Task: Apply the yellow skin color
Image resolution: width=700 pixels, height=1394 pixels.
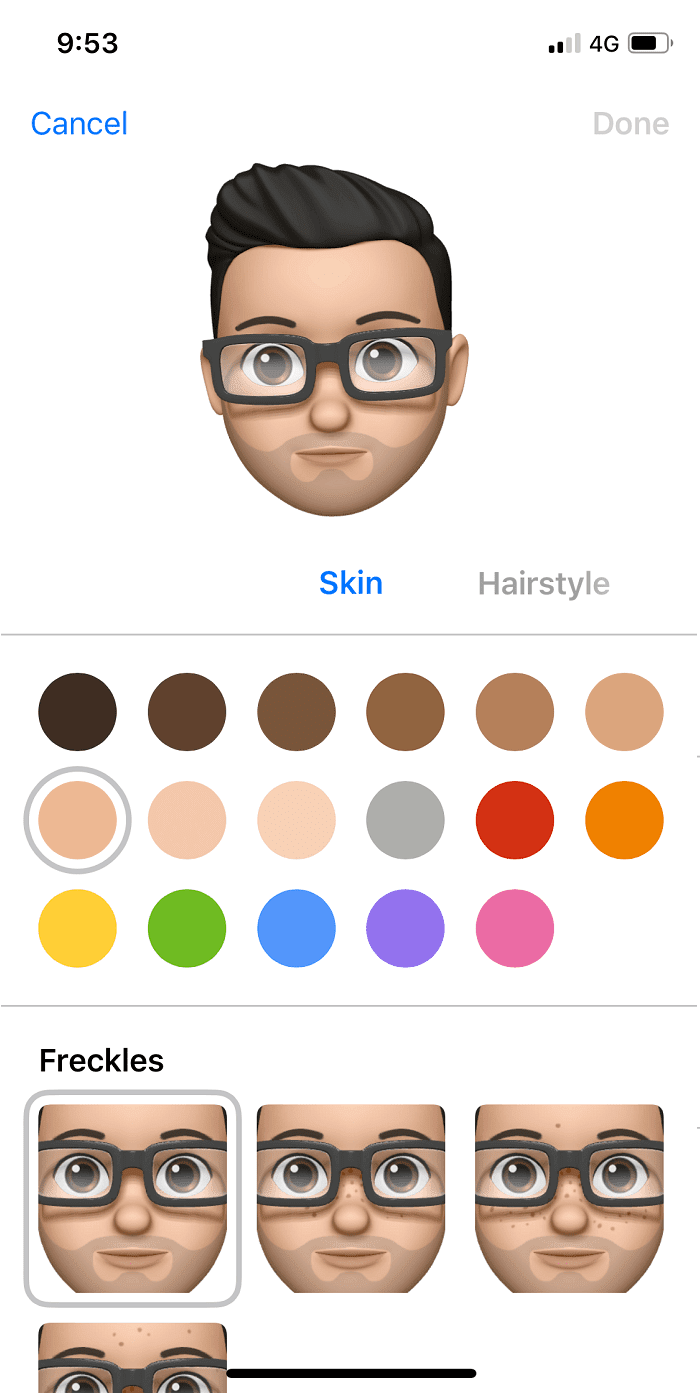Action: [x=77, y=929]
